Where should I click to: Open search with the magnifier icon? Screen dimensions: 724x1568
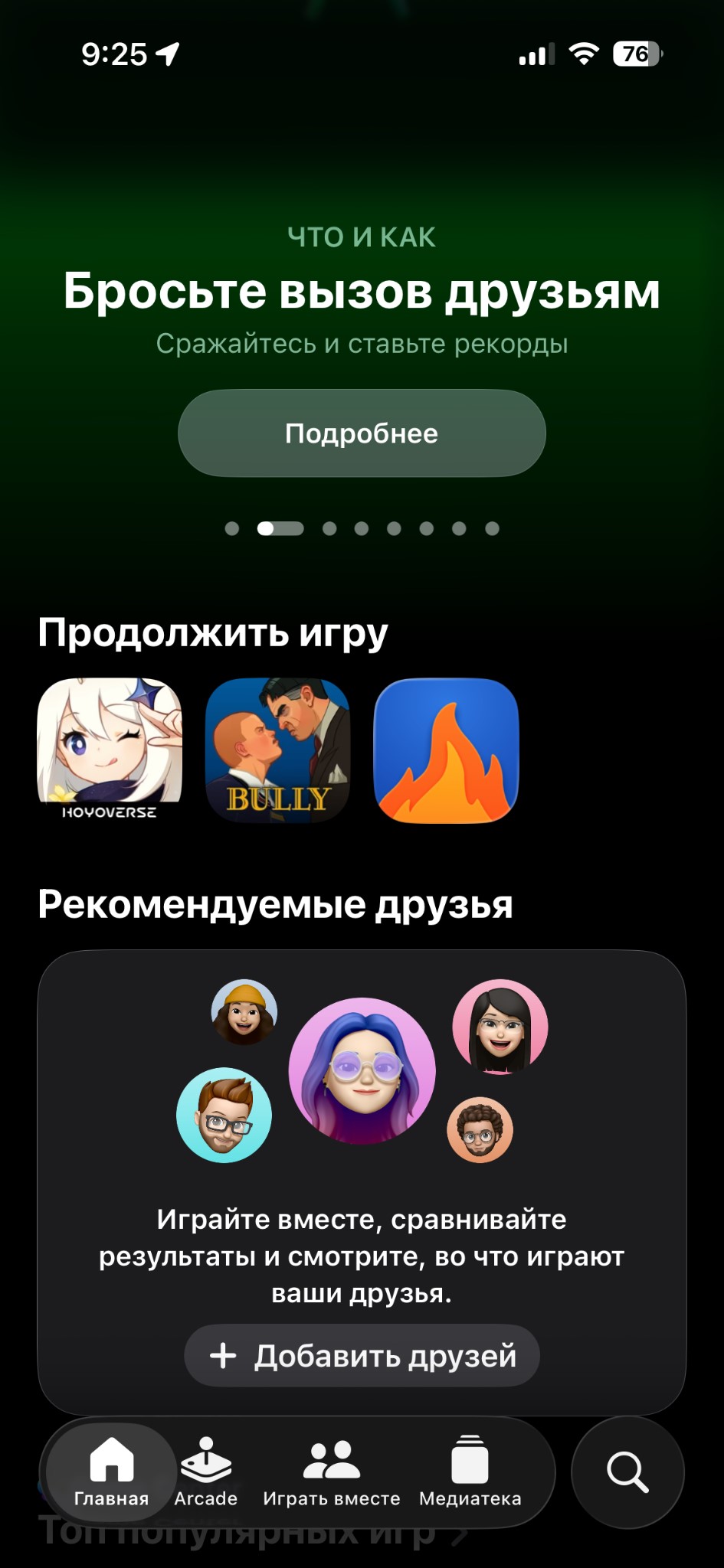(x=627, y=1472)
